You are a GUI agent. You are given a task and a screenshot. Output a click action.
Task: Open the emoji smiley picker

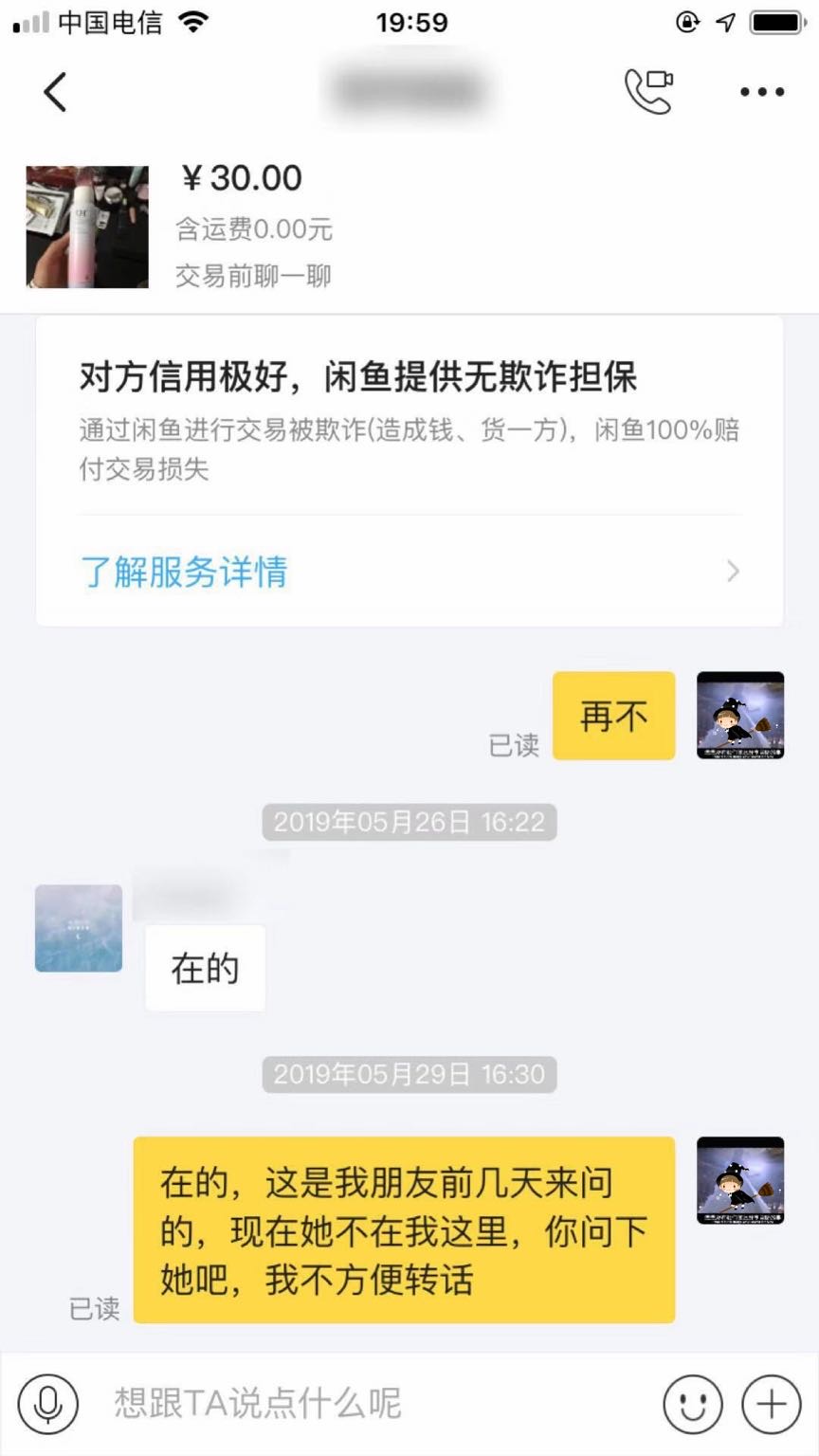tap(693, 1406)
